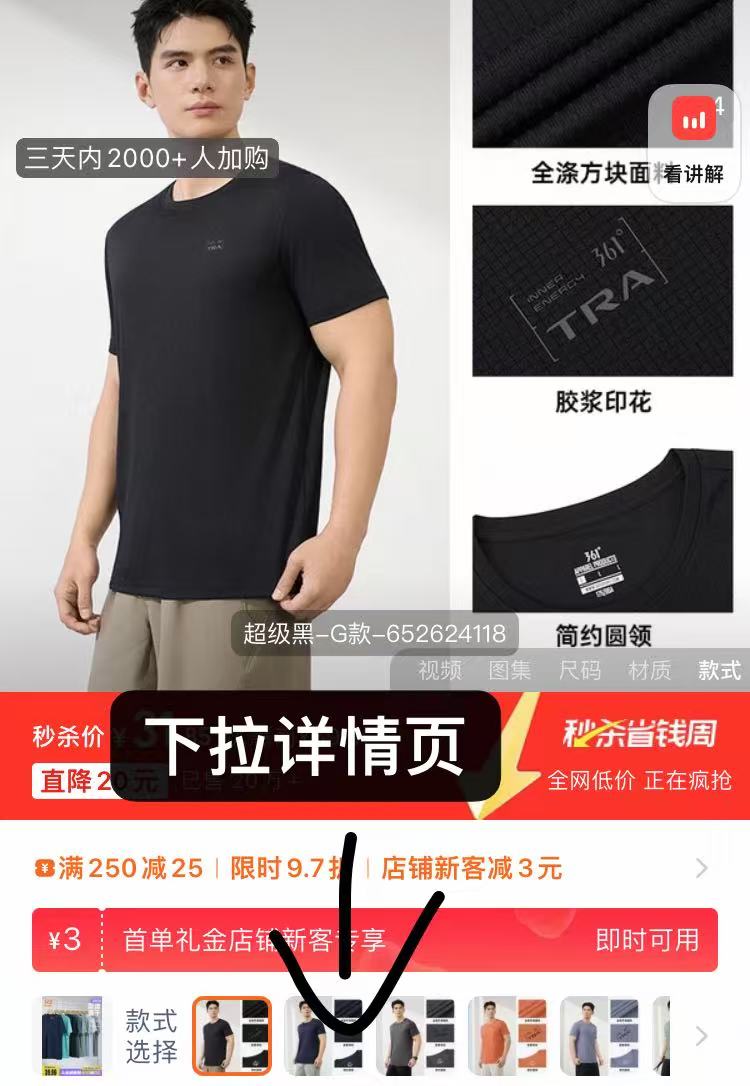Image resolution: width=750 pixels, height=1086 pixels.
Task: Claim the ¥3 首单礼金 coupon
Action: 646,940
